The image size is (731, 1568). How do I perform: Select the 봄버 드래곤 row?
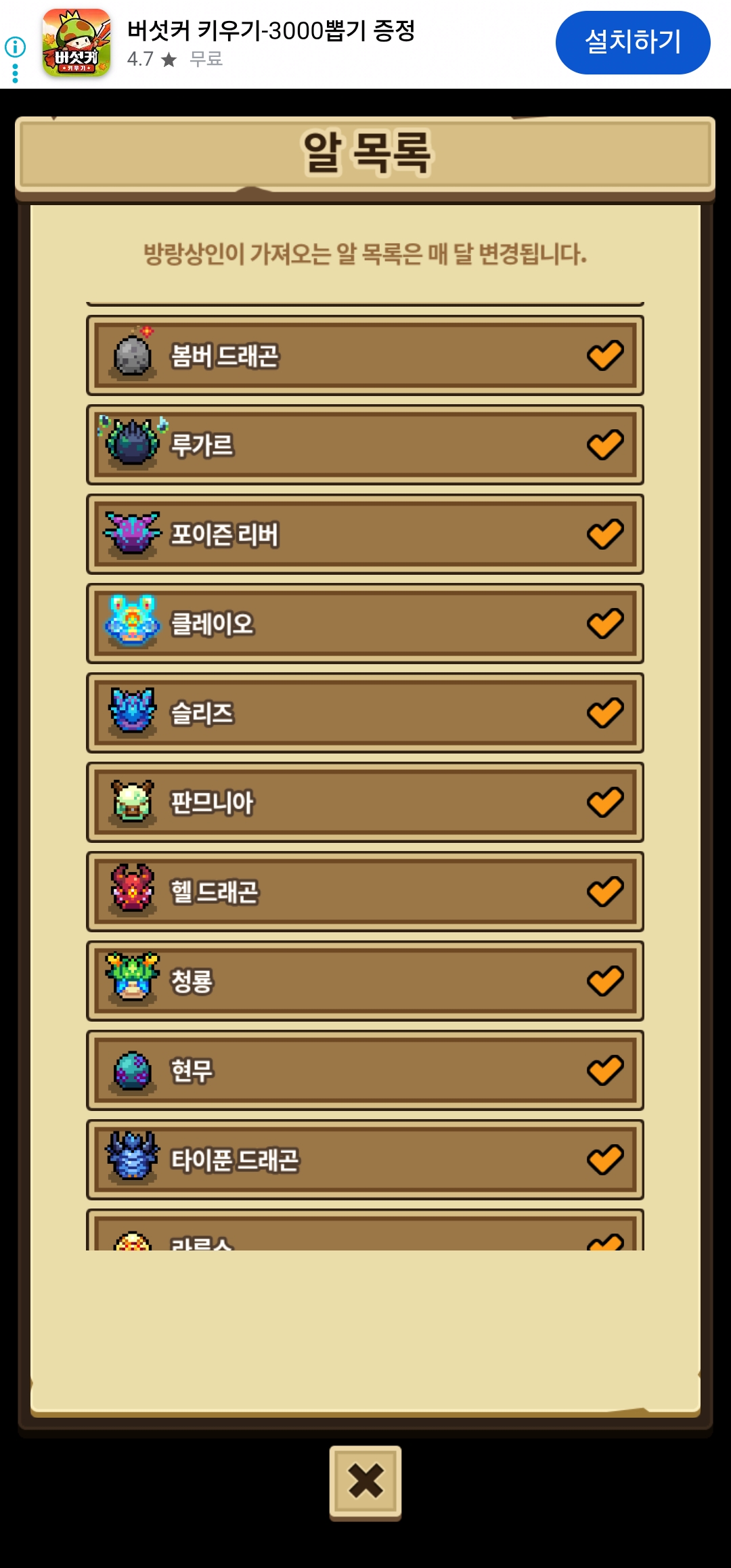pos(365,355)
